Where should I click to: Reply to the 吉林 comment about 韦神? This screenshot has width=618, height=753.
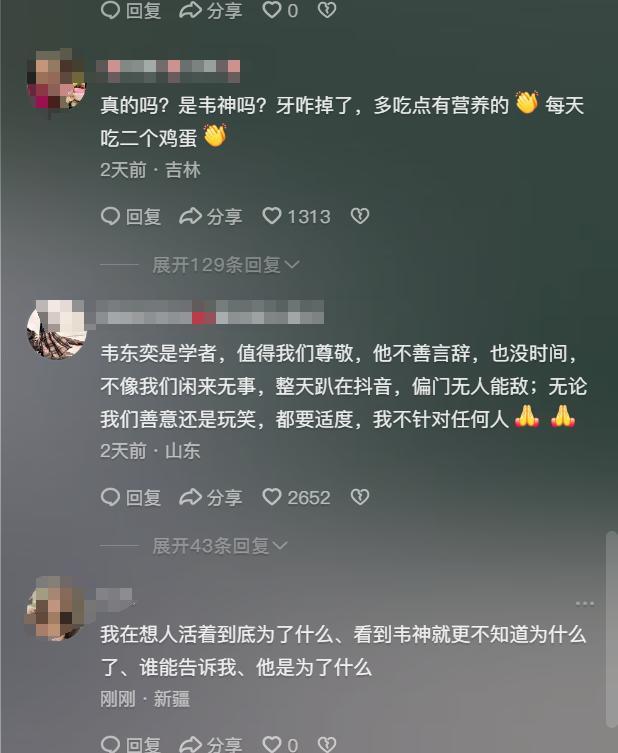click(131, 216)
